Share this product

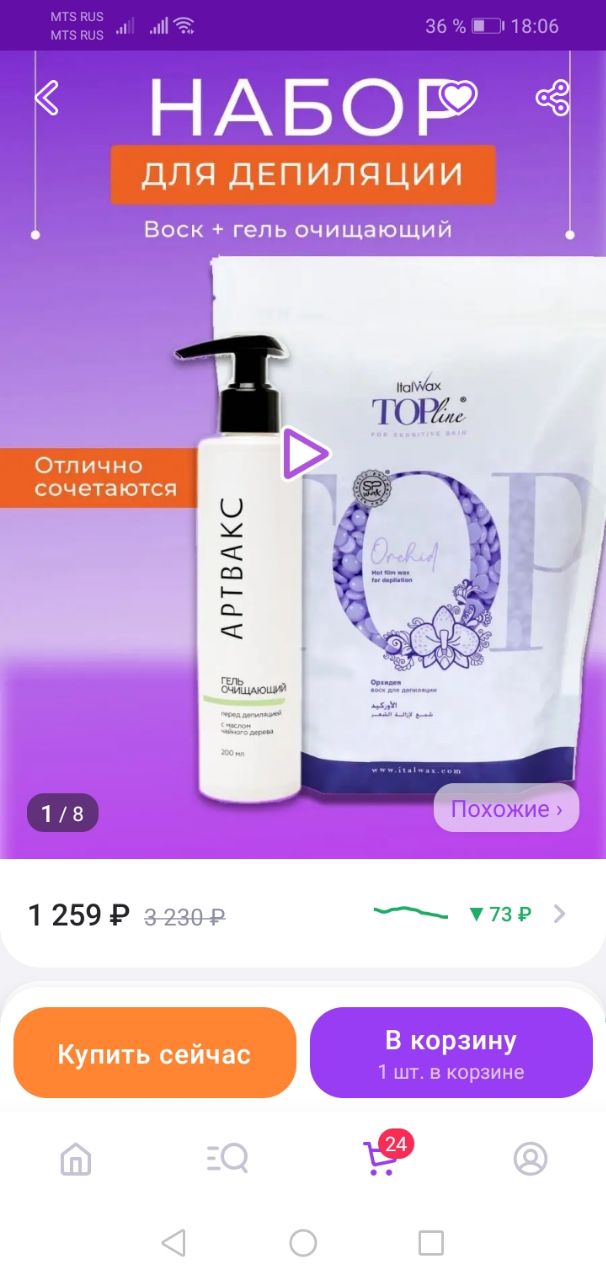click(x=552, y=98)
